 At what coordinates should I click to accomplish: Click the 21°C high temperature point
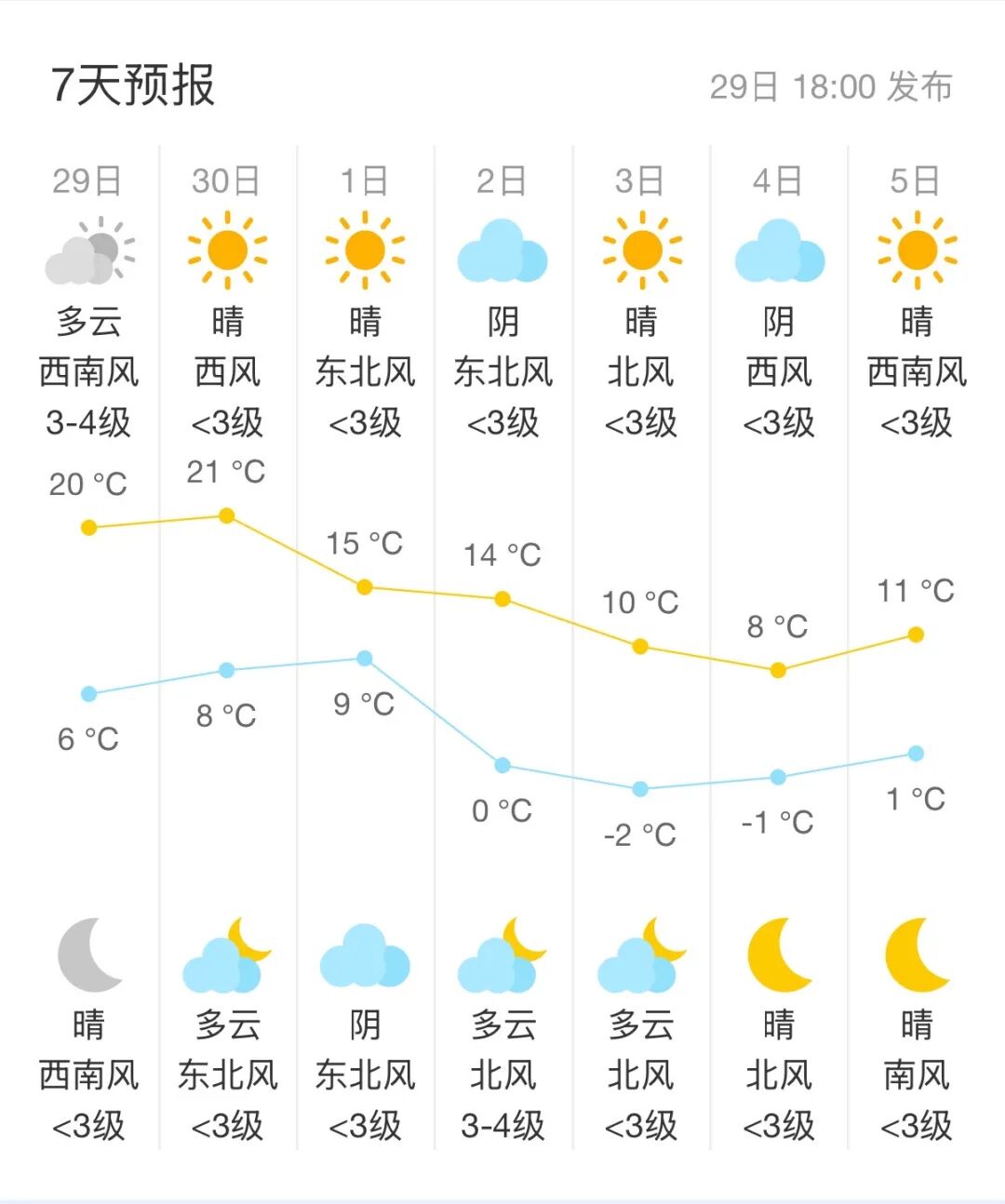coord(228,515)
